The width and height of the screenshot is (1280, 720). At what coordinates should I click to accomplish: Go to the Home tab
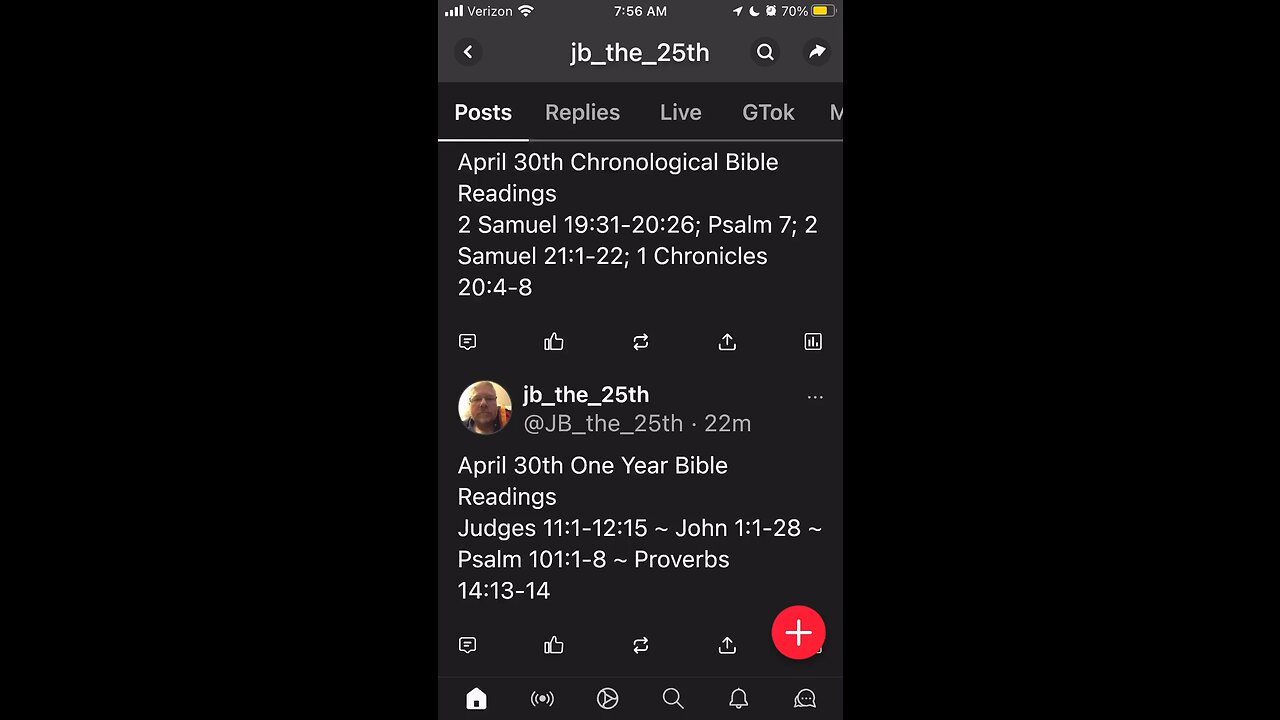476,699
